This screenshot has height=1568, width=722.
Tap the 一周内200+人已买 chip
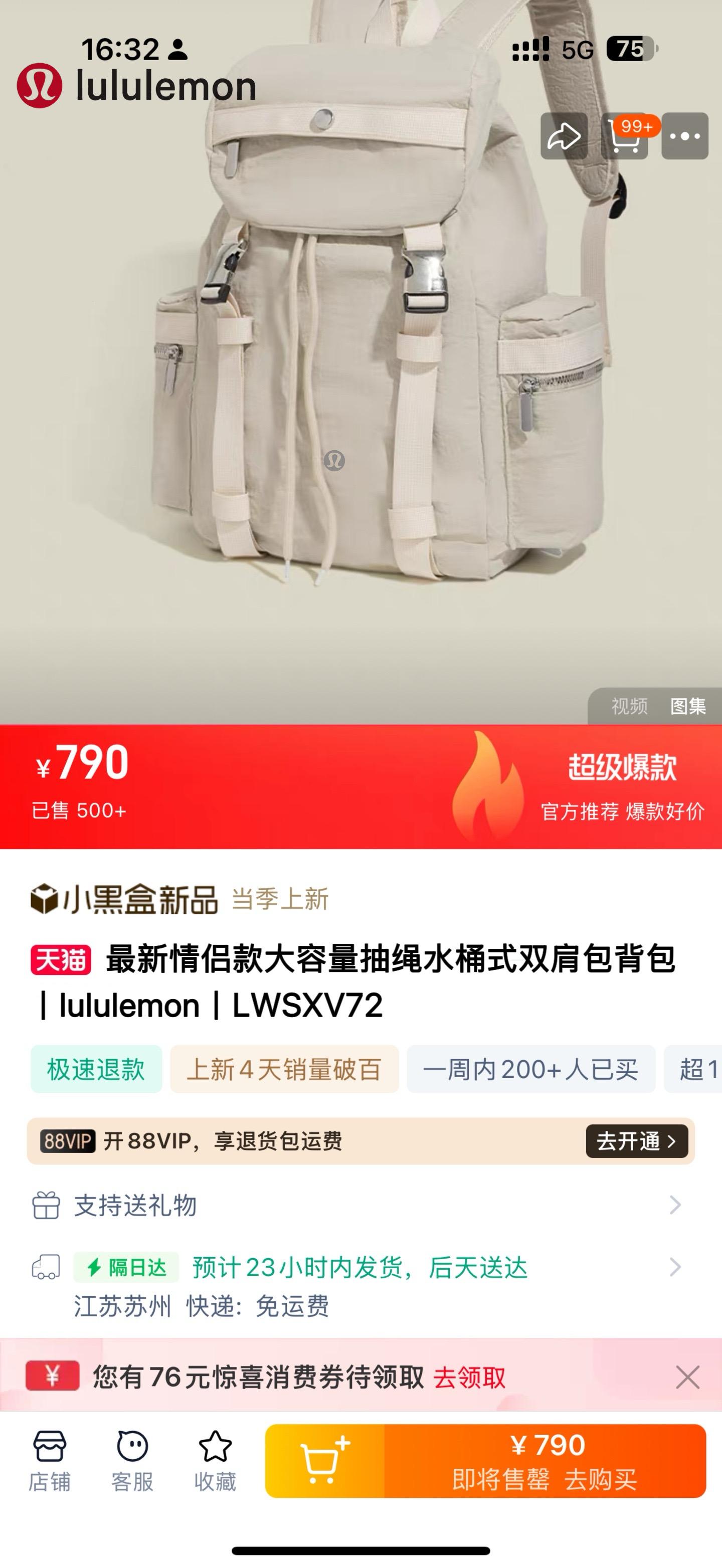[x=530, y=1069]
